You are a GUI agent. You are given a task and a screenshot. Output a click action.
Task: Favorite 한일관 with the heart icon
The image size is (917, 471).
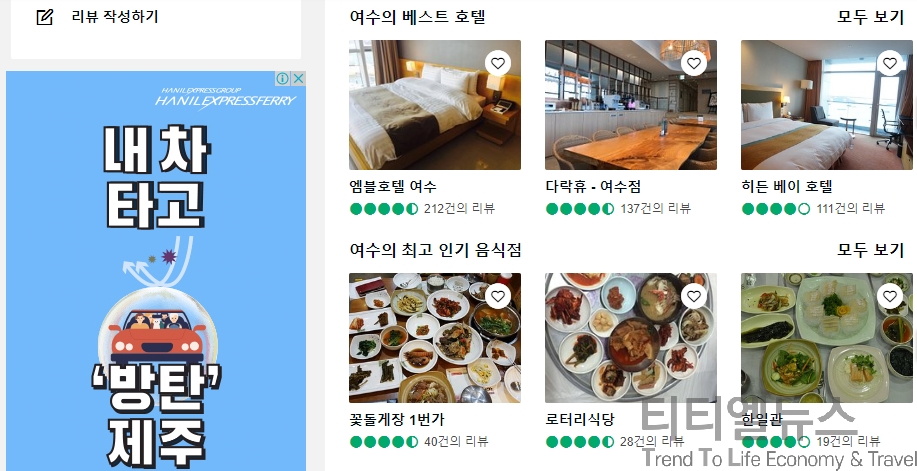point(890,296)
